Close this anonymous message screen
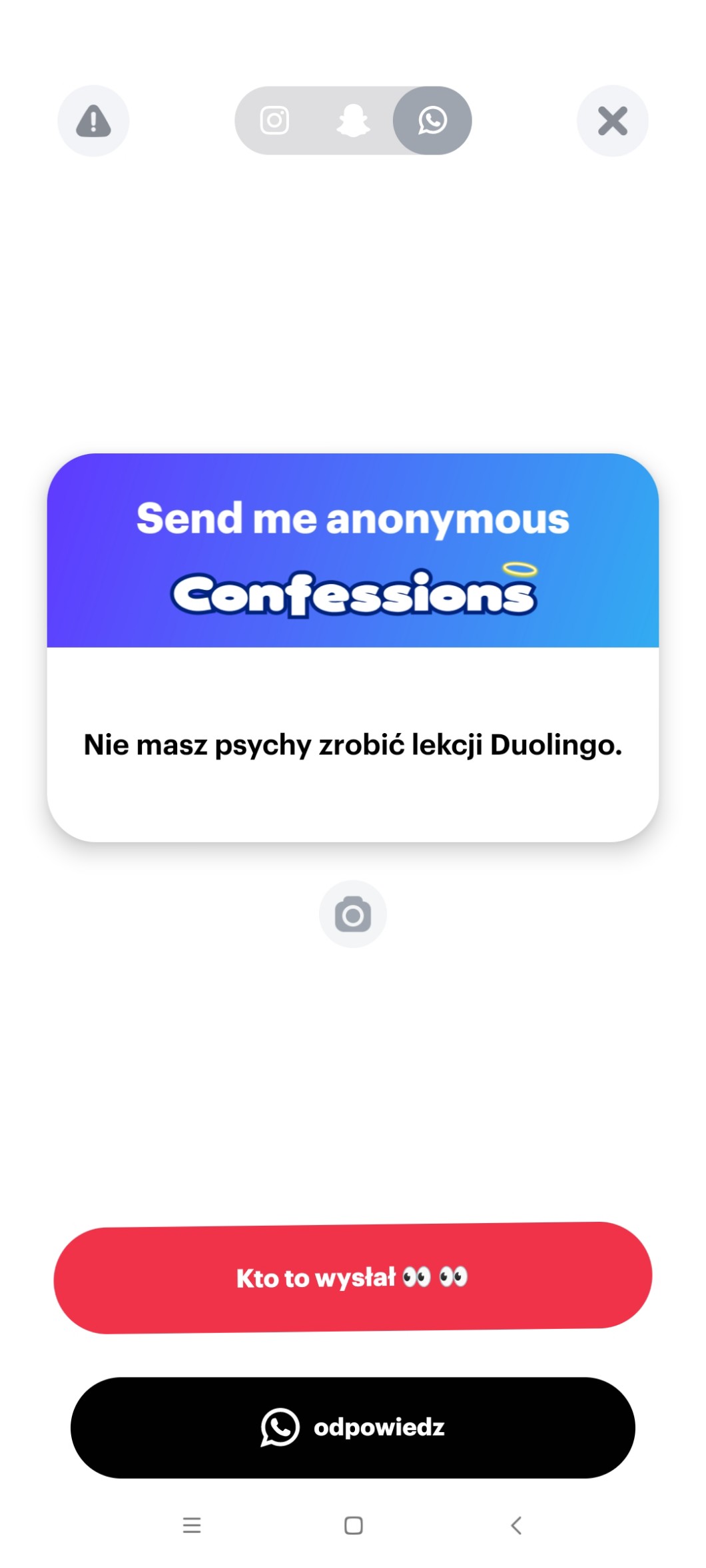Viewport: 706px width, 1568px height. tap(612, 121)
